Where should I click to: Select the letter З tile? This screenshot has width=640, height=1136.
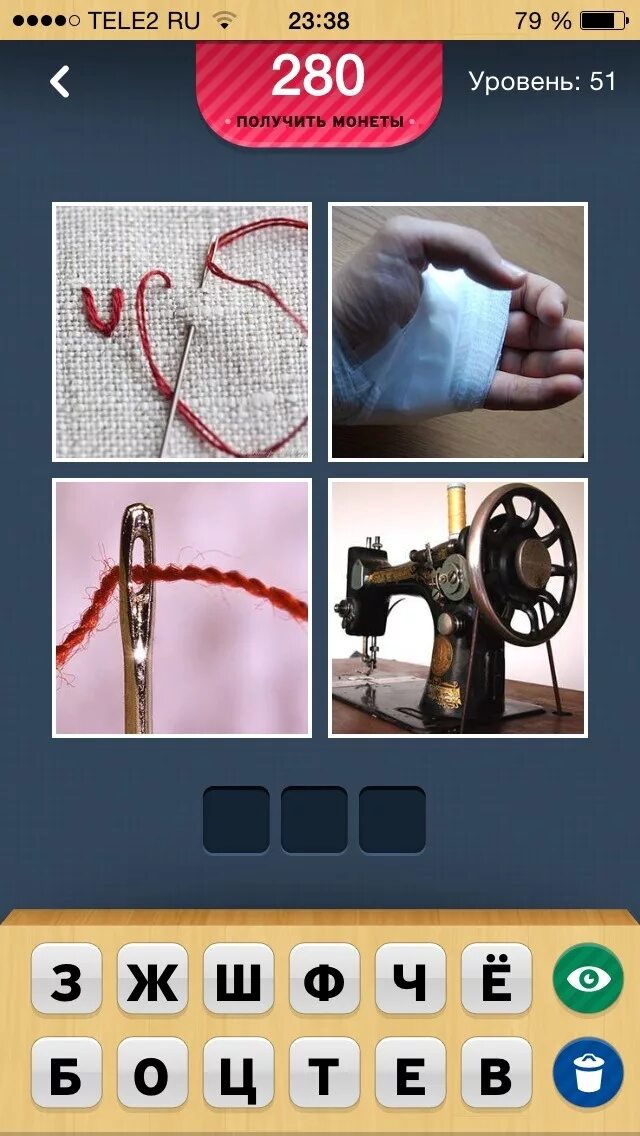coord(67,980)
